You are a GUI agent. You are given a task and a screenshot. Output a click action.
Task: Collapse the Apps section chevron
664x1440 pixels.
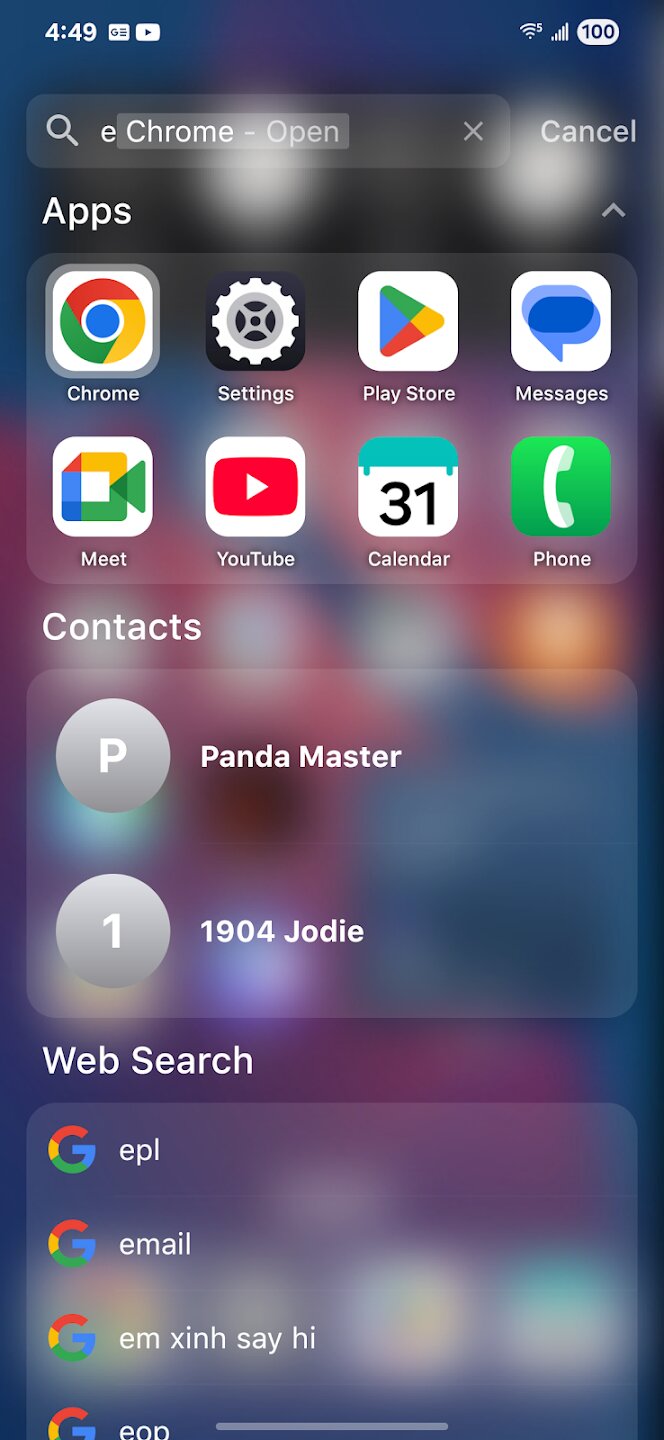pos(613,210)
